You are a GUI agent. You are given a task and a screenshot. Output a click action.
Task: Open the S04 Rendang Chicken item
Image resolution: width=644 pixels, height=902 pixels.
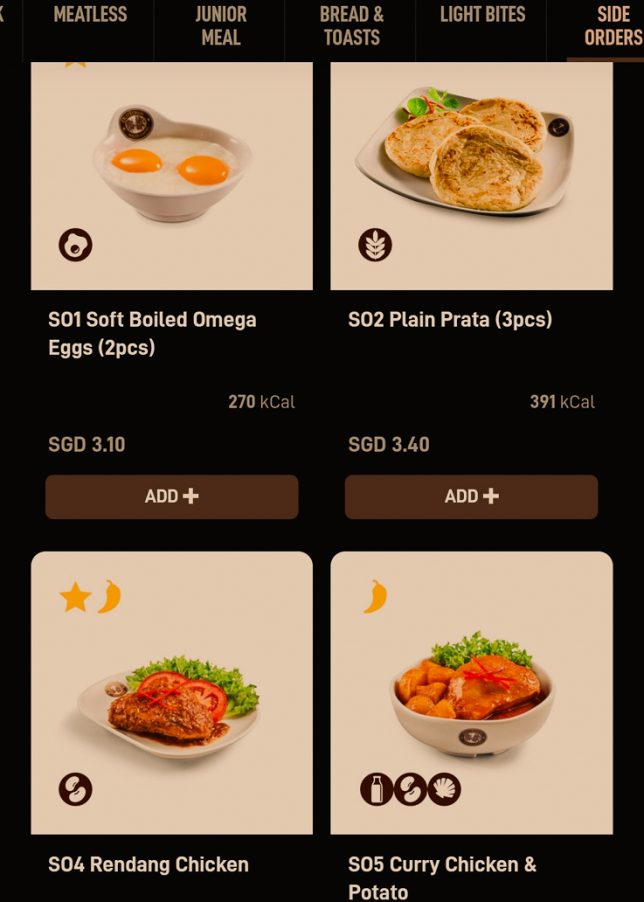click(x=172, y=693)
